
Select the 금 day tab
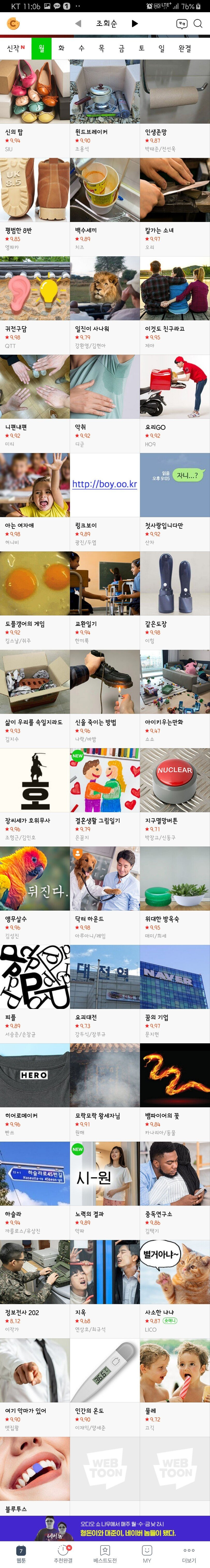[x=122, y=48]
